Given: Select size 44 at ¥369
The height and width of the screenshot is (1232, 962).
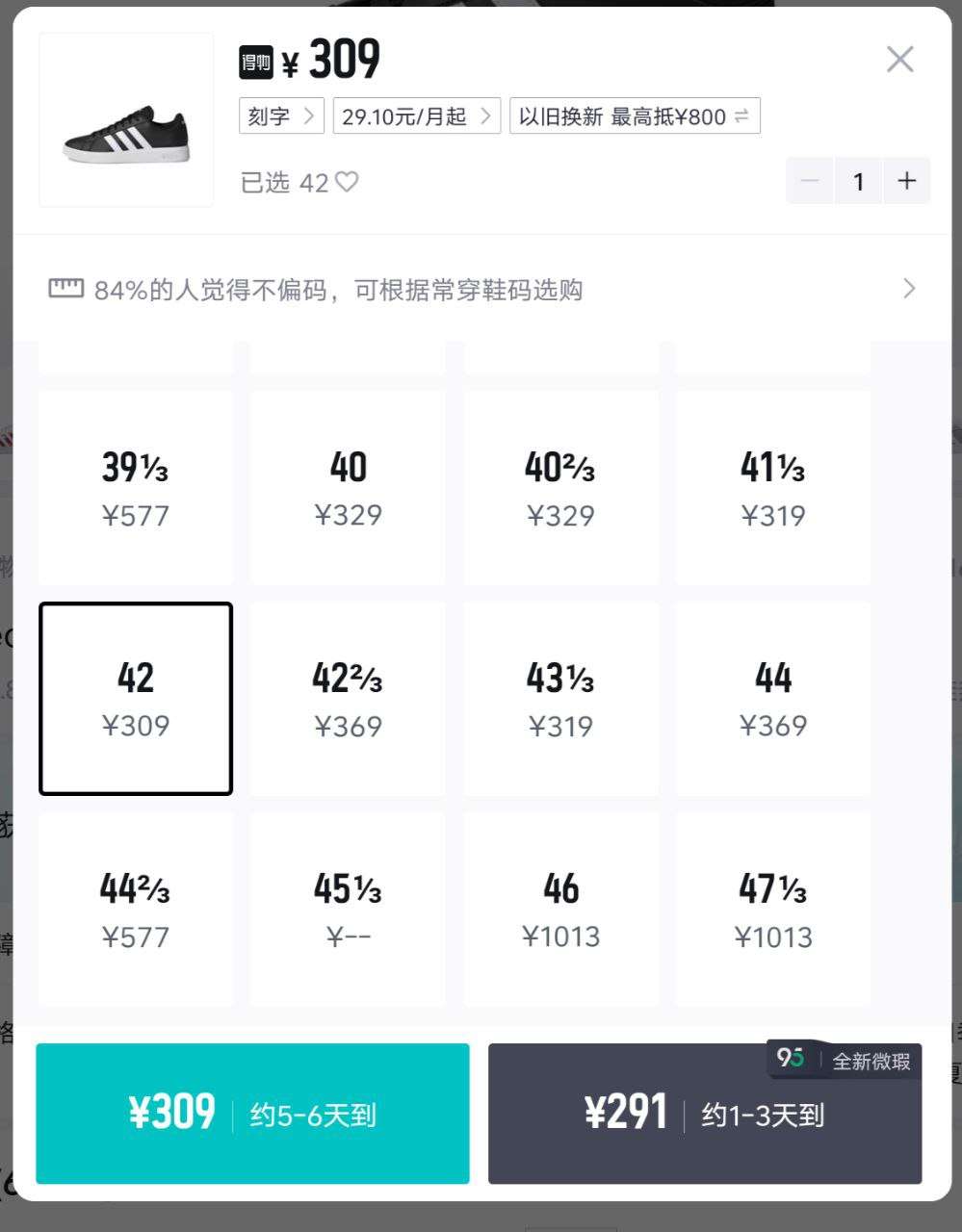Looking at the screenshot, I should (772, 698).
